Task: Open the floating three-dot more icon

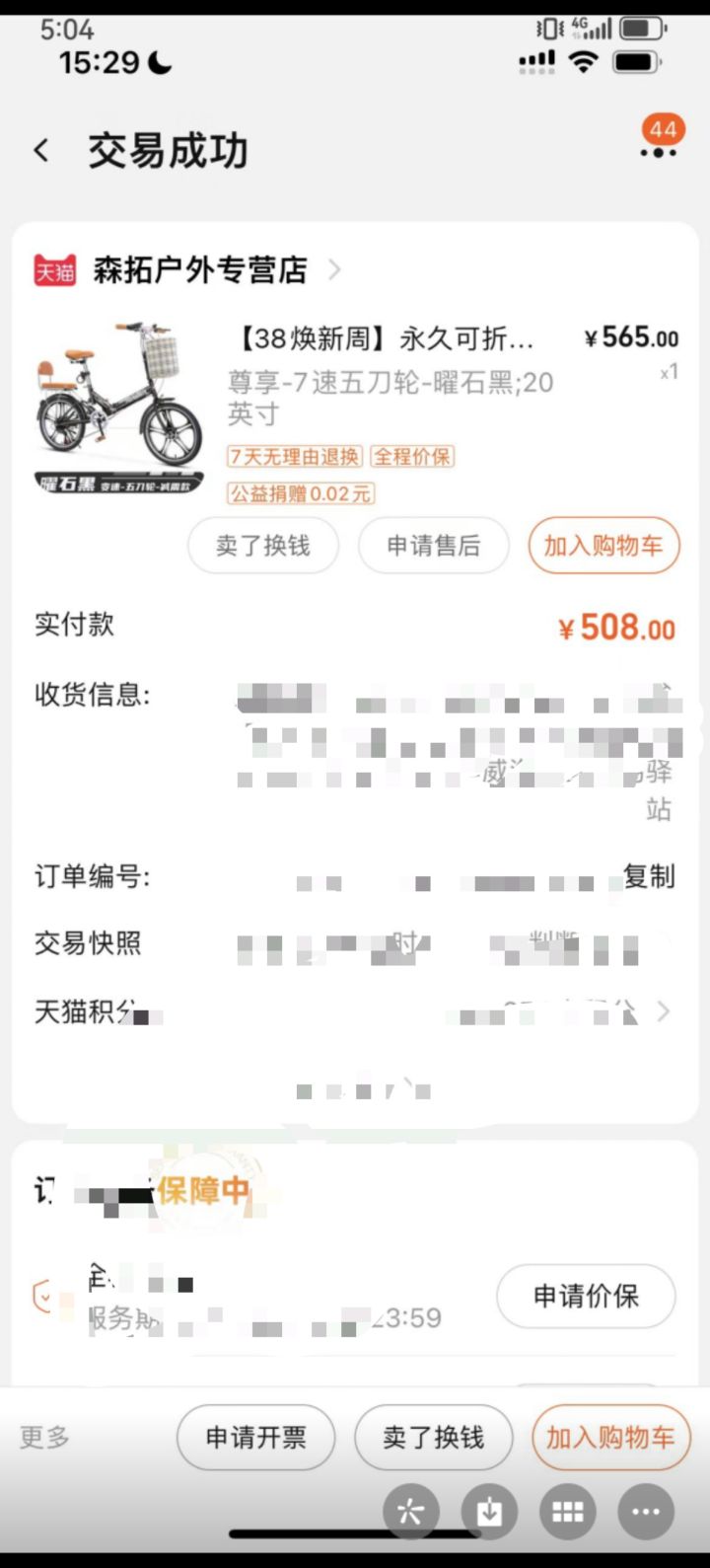Action: point(646,1511)
